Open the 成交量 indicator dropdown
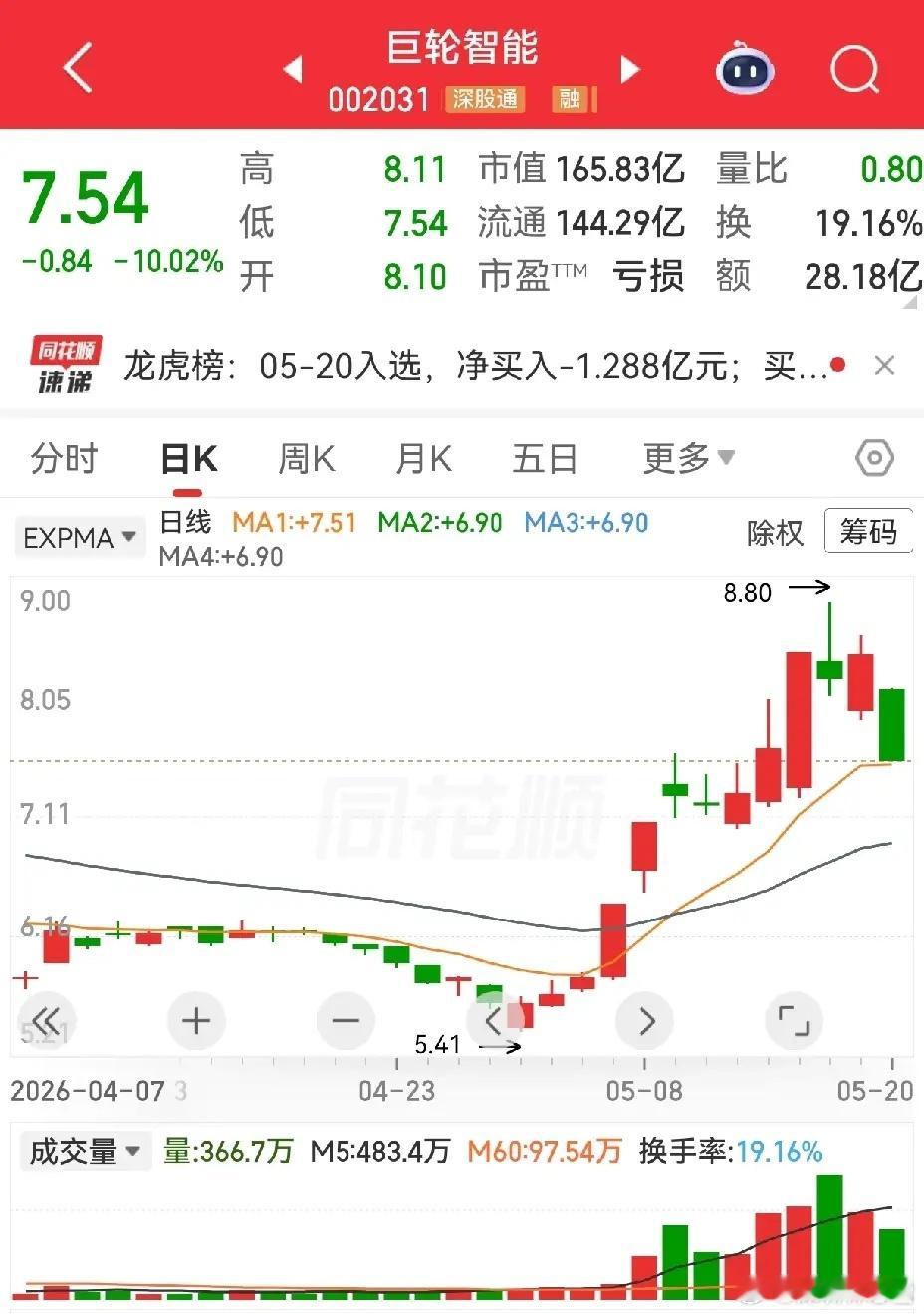924x1314 pixels. [84, 1152]
